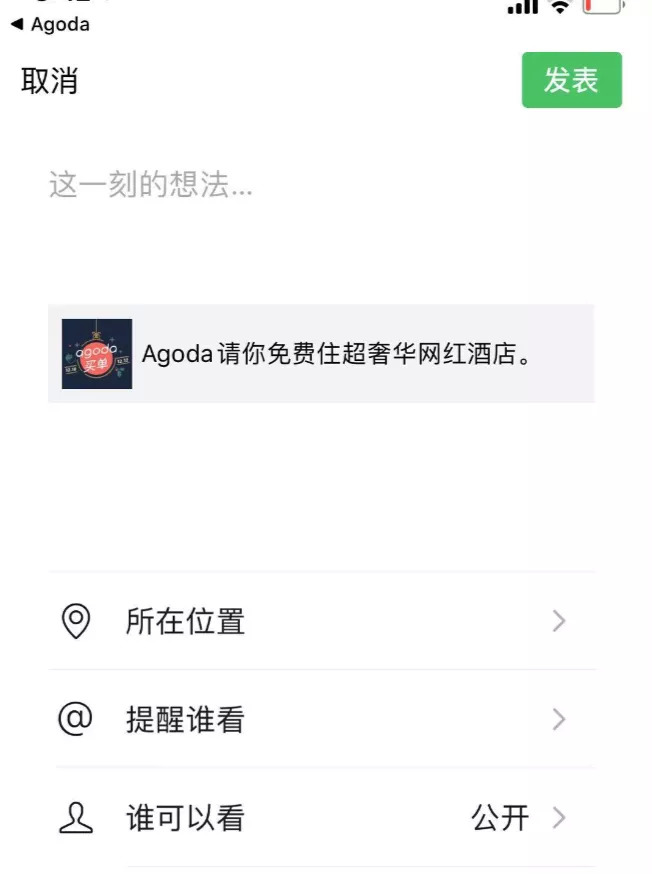Open the shared Agoda link card
Screen dimensions: 652x874
click(x=320, y=354)
